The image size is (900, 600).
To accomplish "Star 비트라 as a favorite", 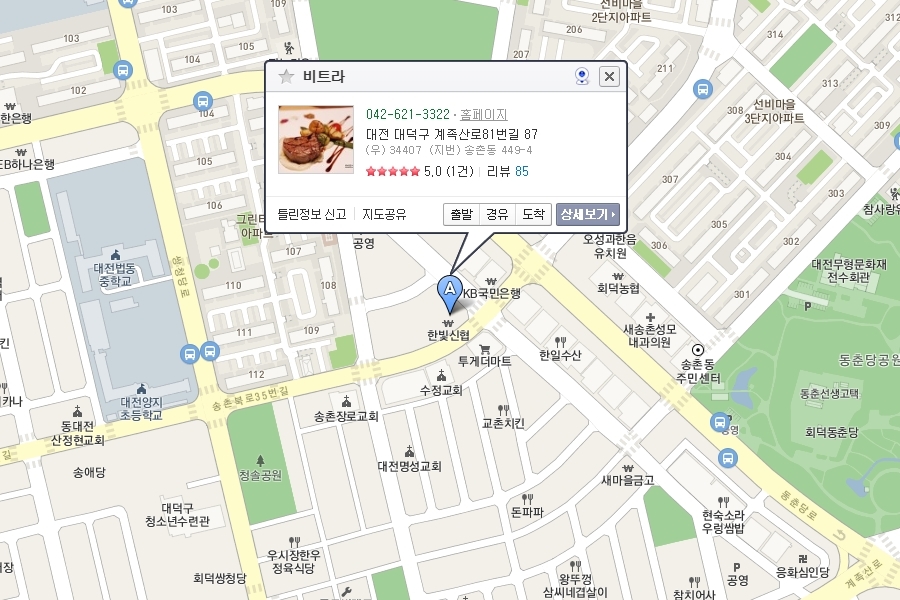I will [286, 76].
